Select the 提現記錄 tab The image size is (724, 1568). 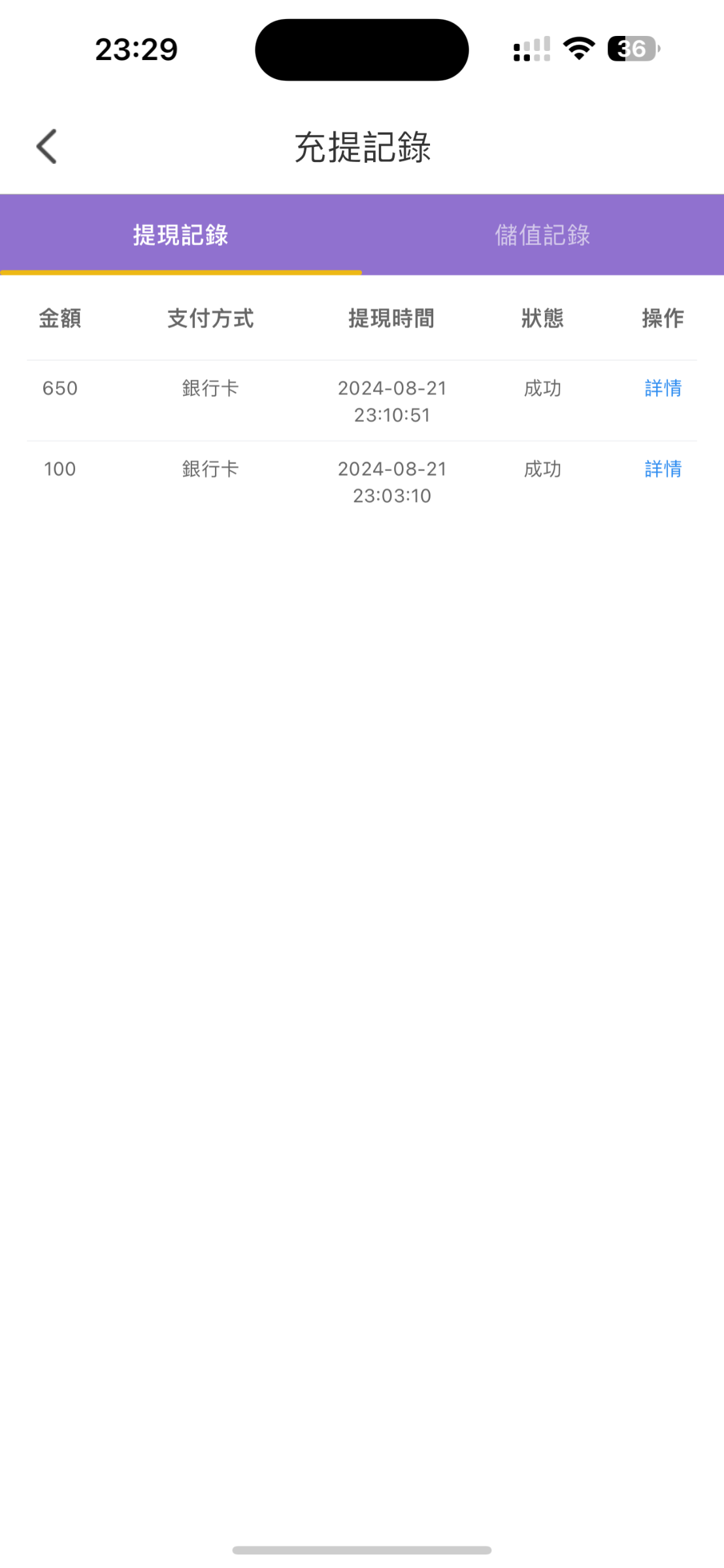[180, 235]
